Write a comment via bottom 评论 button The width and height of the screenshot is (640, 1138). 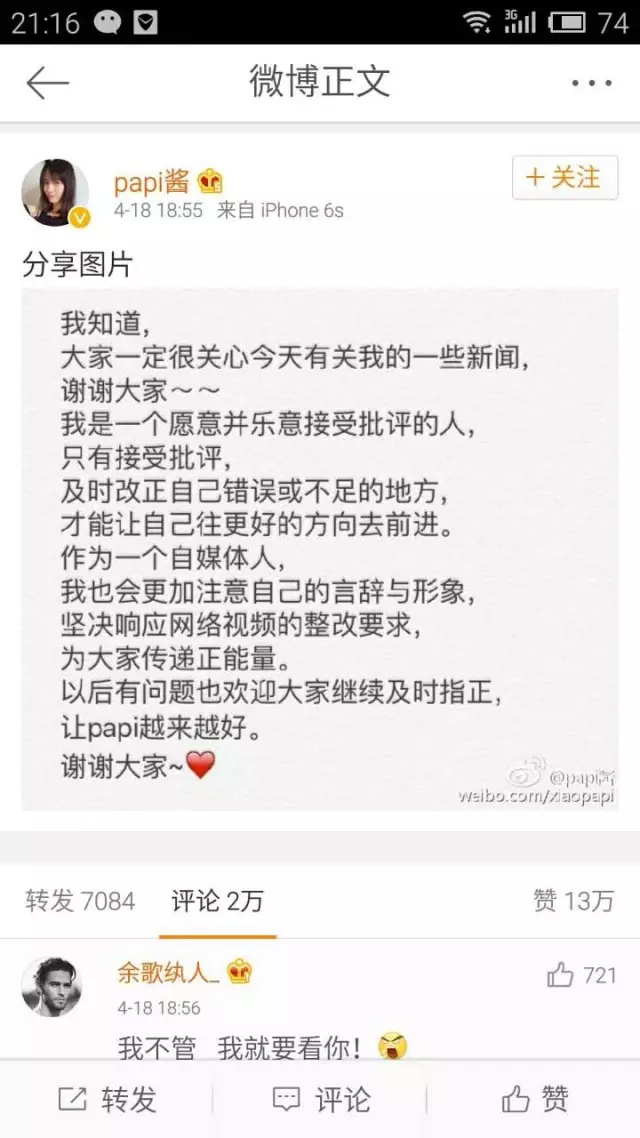point(321,1100)
